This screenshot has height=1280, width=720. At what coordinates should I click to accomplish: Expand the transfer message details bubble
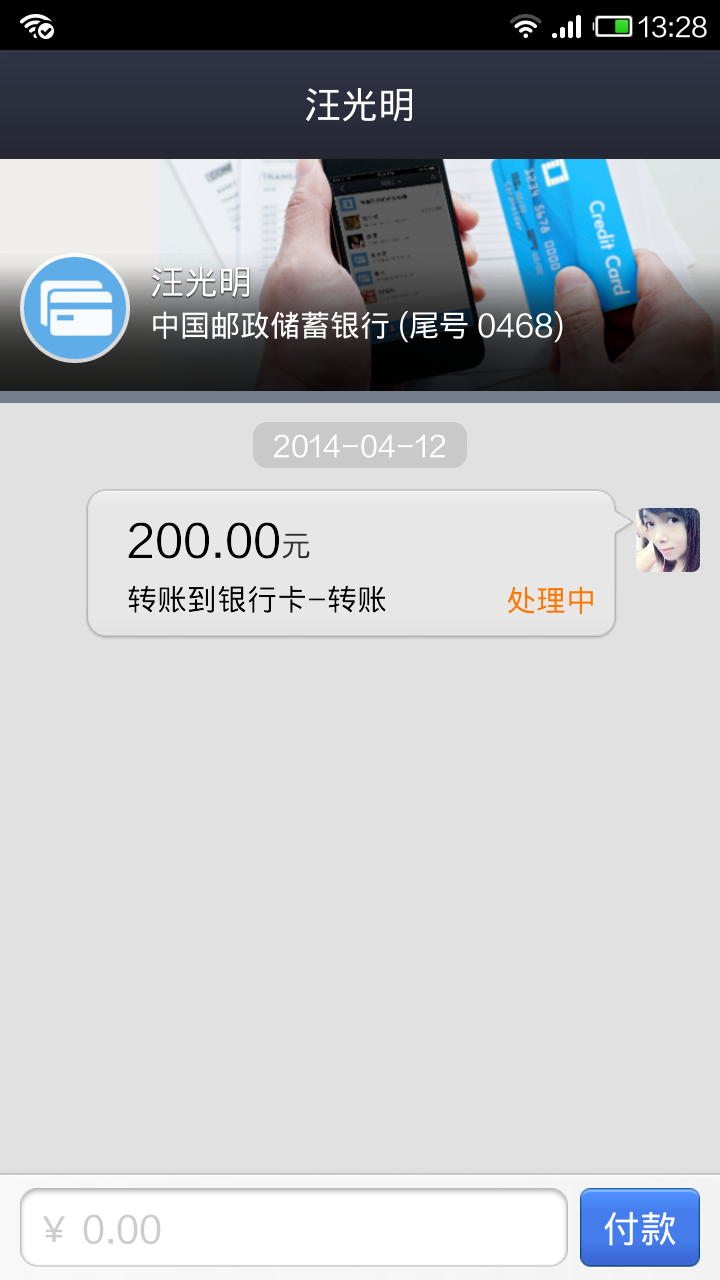(x=350, y=565)
